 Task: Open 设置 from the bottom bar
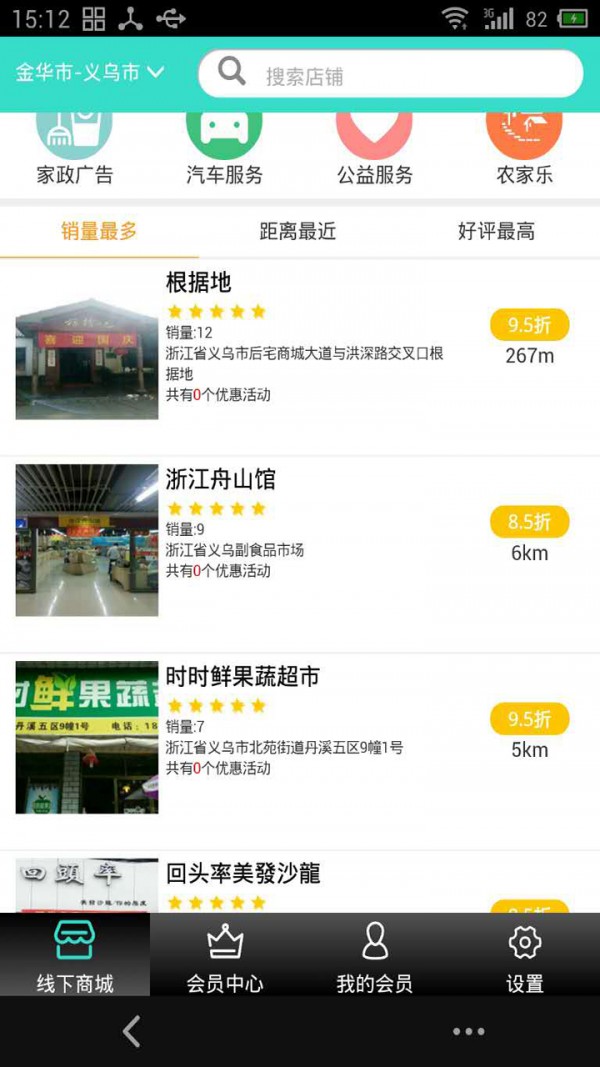click(524, 955)
